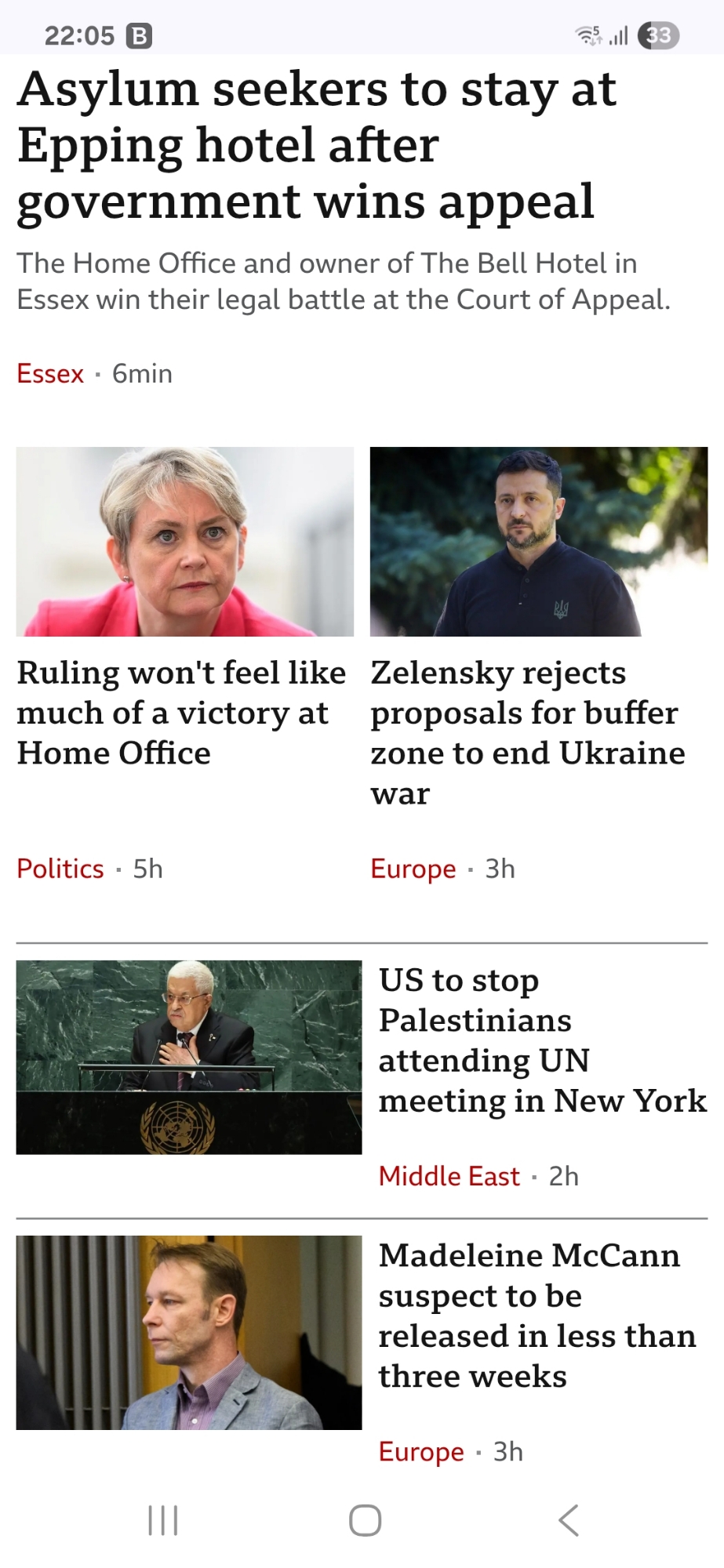Show recent apps from the navigation bar
Screen dimensions: 724x1568
[163, 1520]
